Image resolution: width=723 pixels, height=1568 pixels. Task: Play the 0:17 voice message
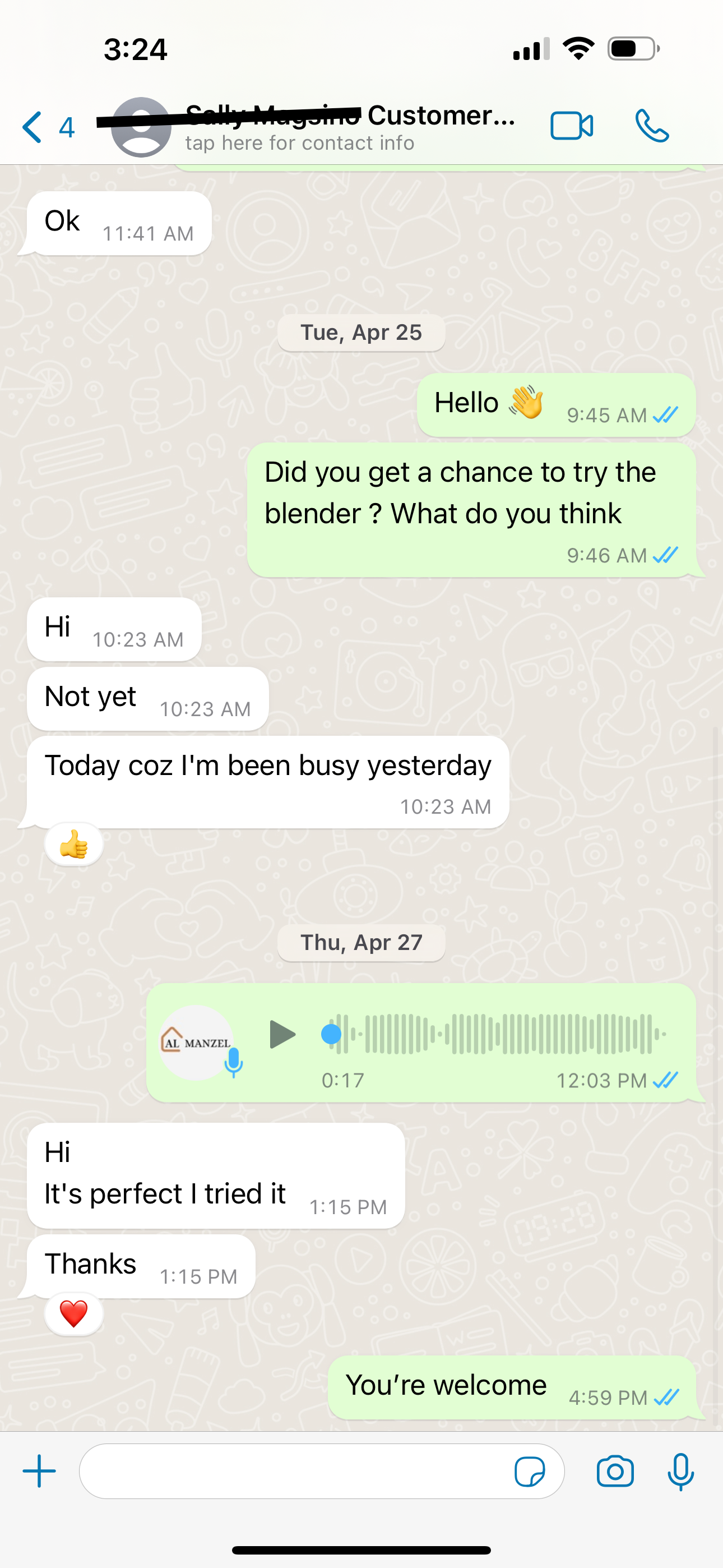[282, 1034]
